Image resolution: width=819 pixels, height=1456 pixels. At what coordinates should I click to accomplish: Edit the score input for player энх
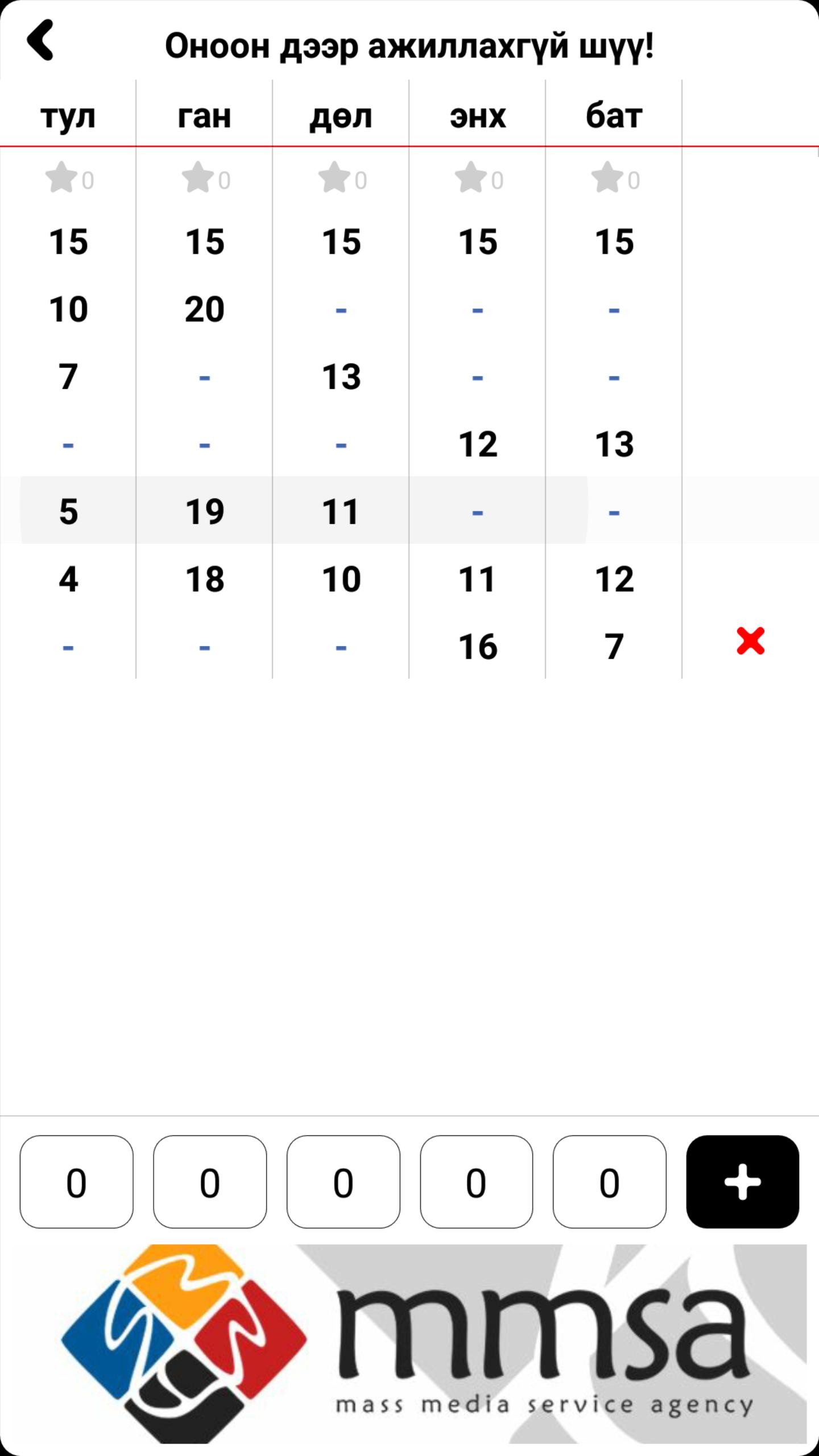tap(476, 1181)
